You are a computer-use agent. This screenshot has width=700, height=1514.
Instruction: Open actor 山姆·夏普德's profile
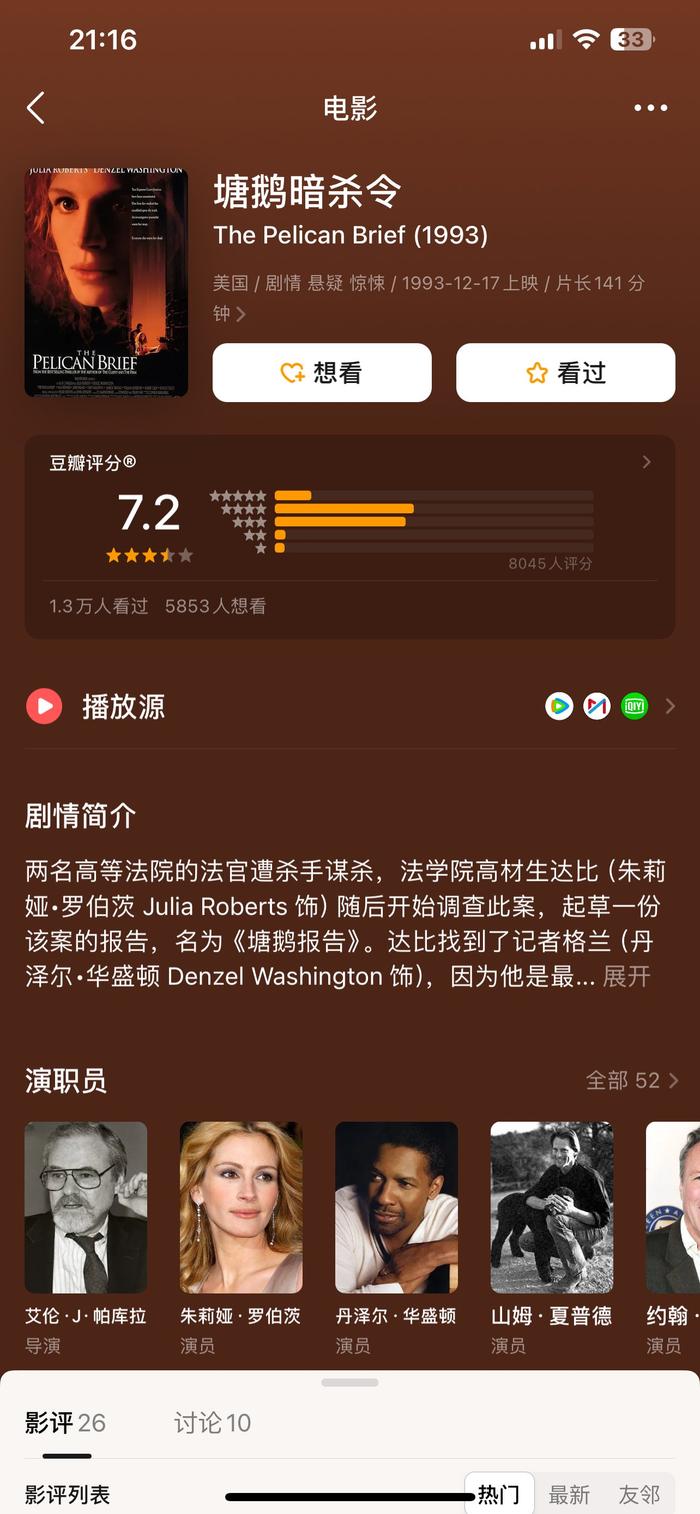552,1238
